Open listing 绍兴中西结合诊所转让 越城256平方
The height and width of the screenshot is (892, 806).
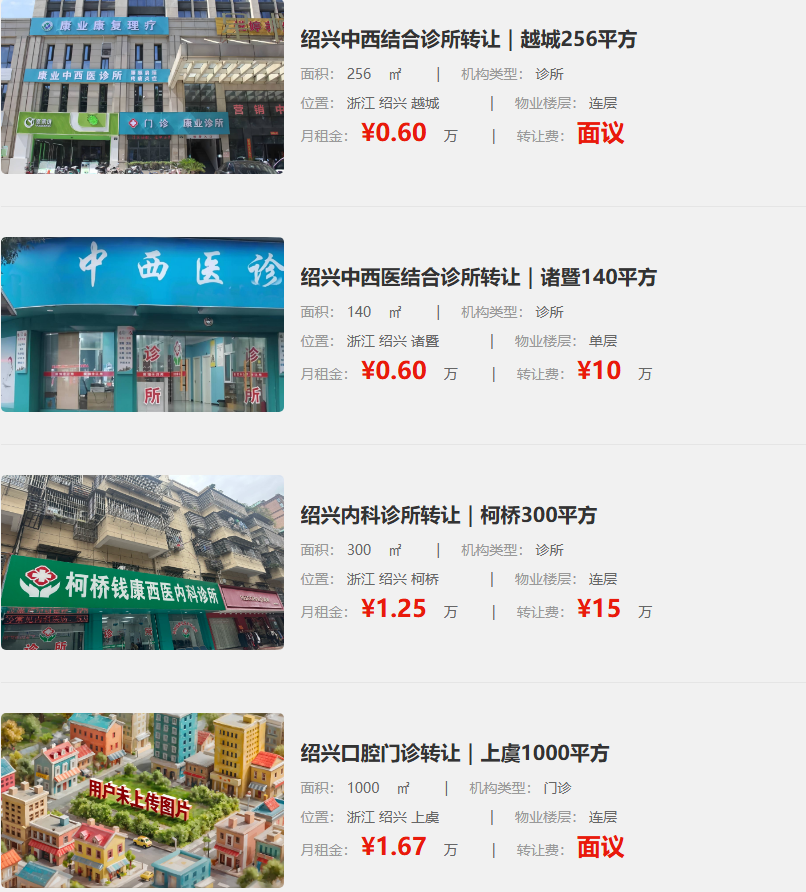click(468, 40)
